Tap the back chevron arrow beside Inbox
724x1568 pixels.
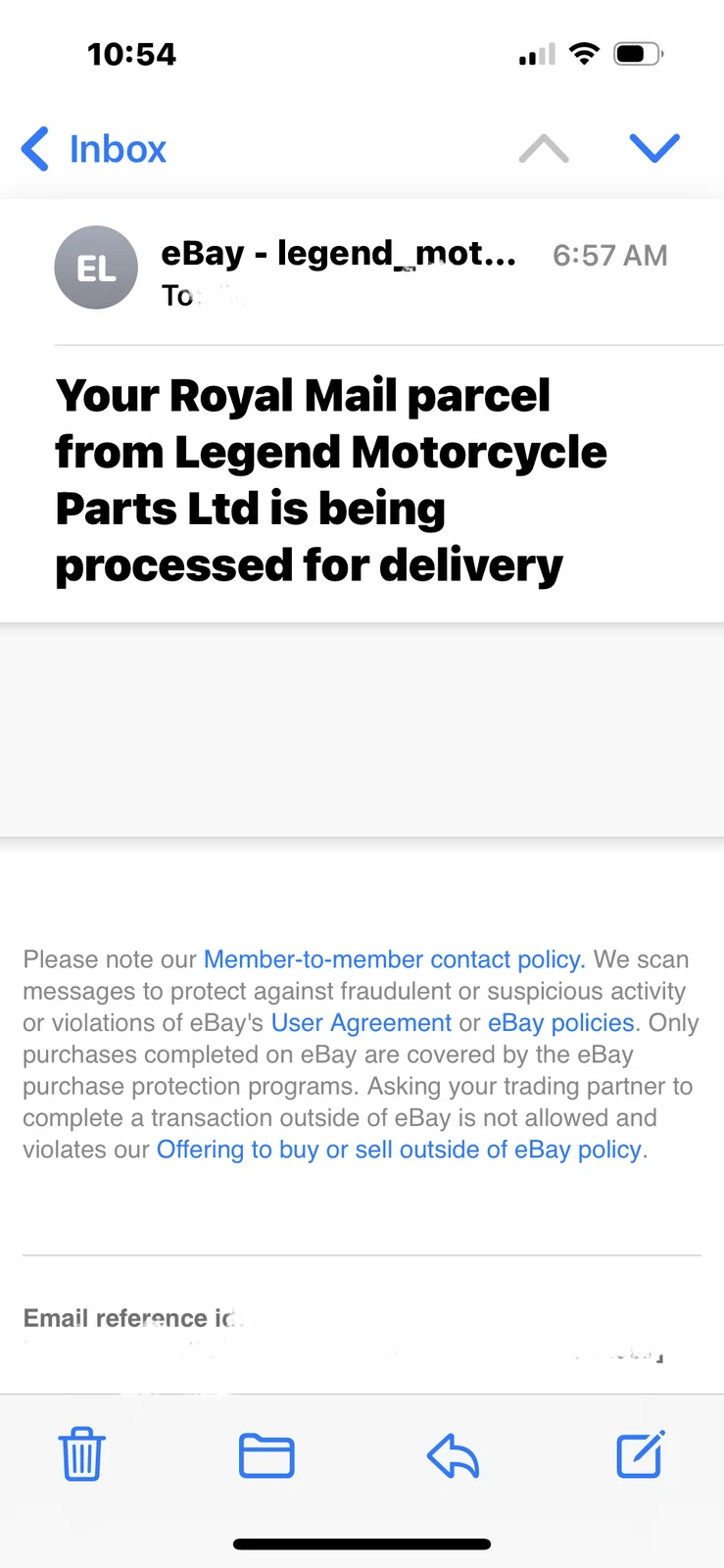tap(34, 149)
